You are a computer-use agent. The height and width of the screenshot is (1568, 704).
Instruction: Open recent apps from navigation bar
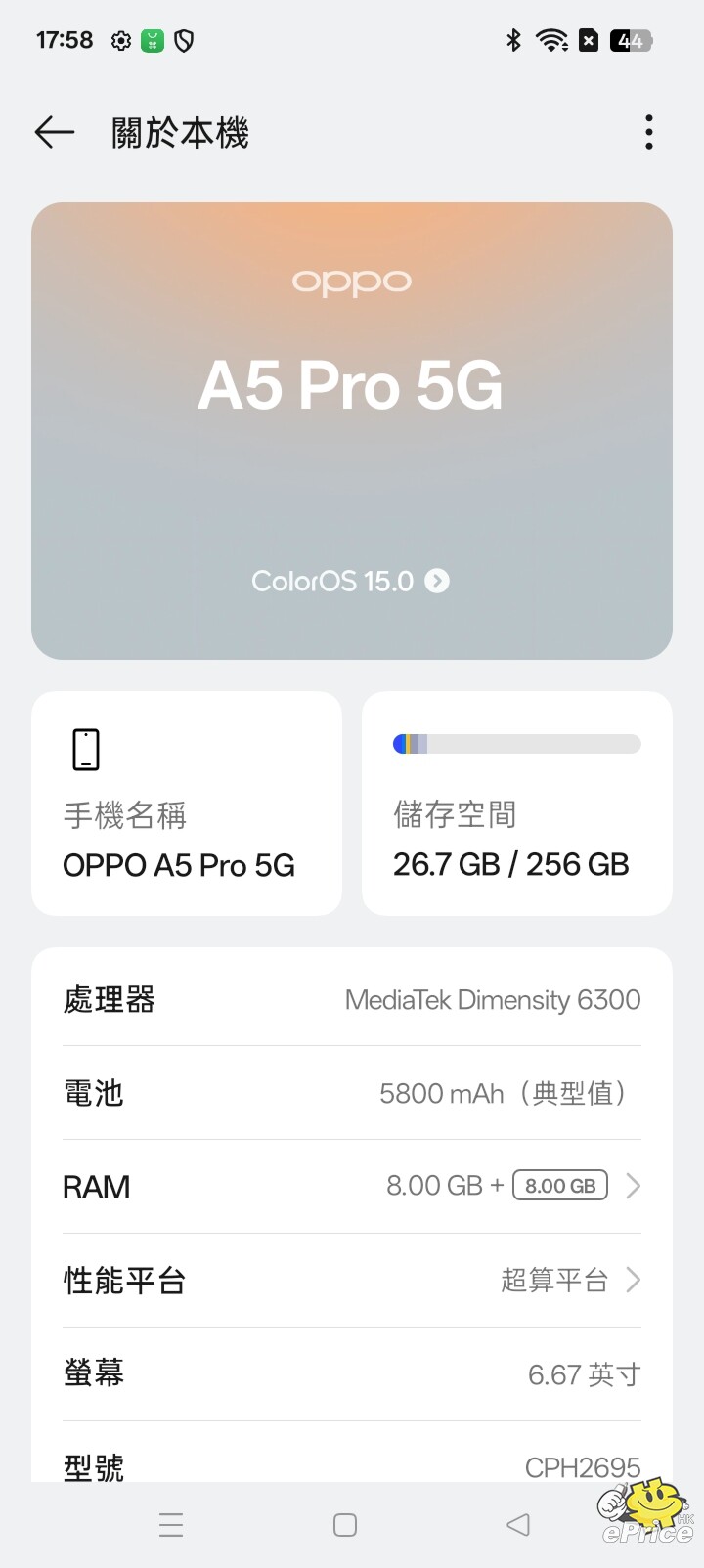click(x=171, y=1525)
